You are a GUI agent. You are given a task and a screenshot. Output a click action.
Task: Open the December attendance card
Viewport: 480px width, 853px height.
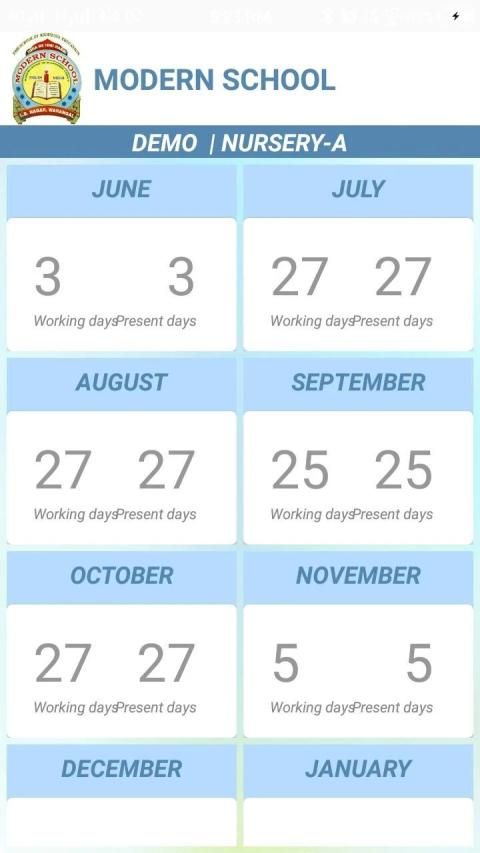pyautogui.click(x=121, y=796)
